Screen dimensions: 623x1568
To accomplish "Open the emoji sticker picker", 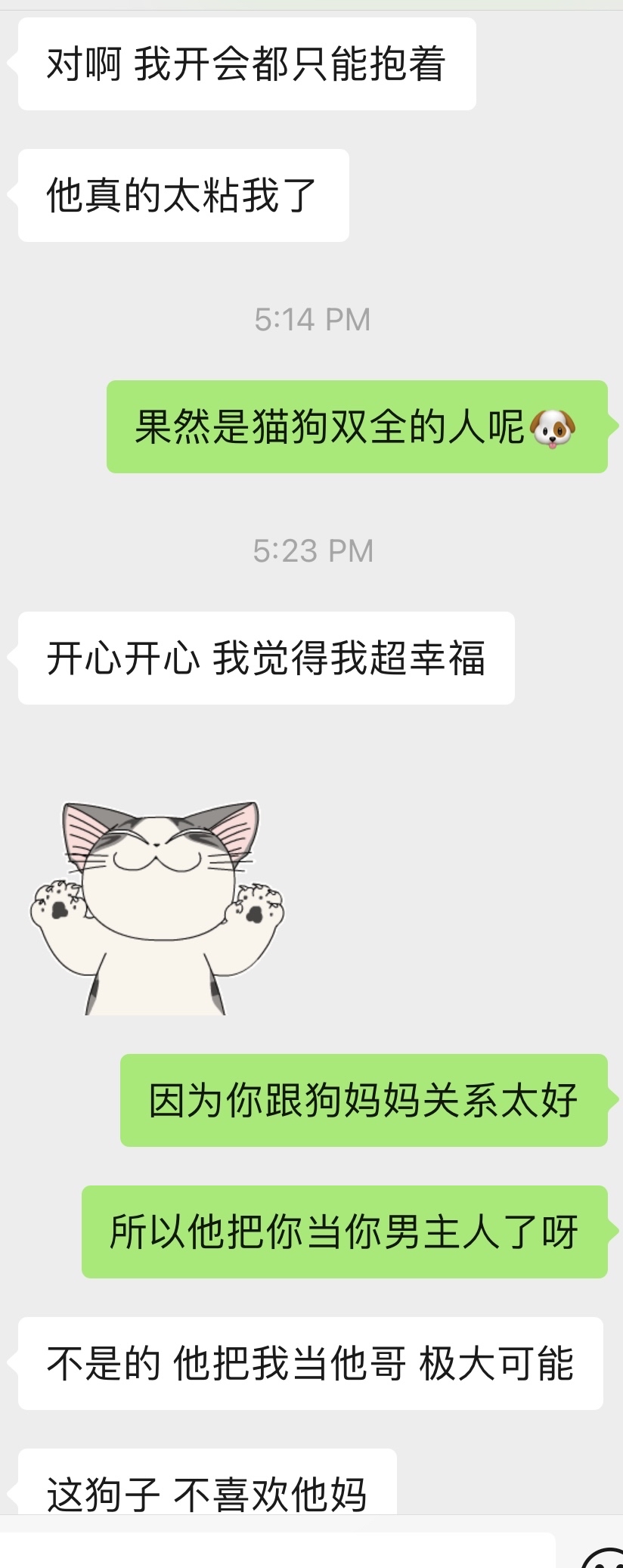I will pyautogui.click(x=604, y=1557).
